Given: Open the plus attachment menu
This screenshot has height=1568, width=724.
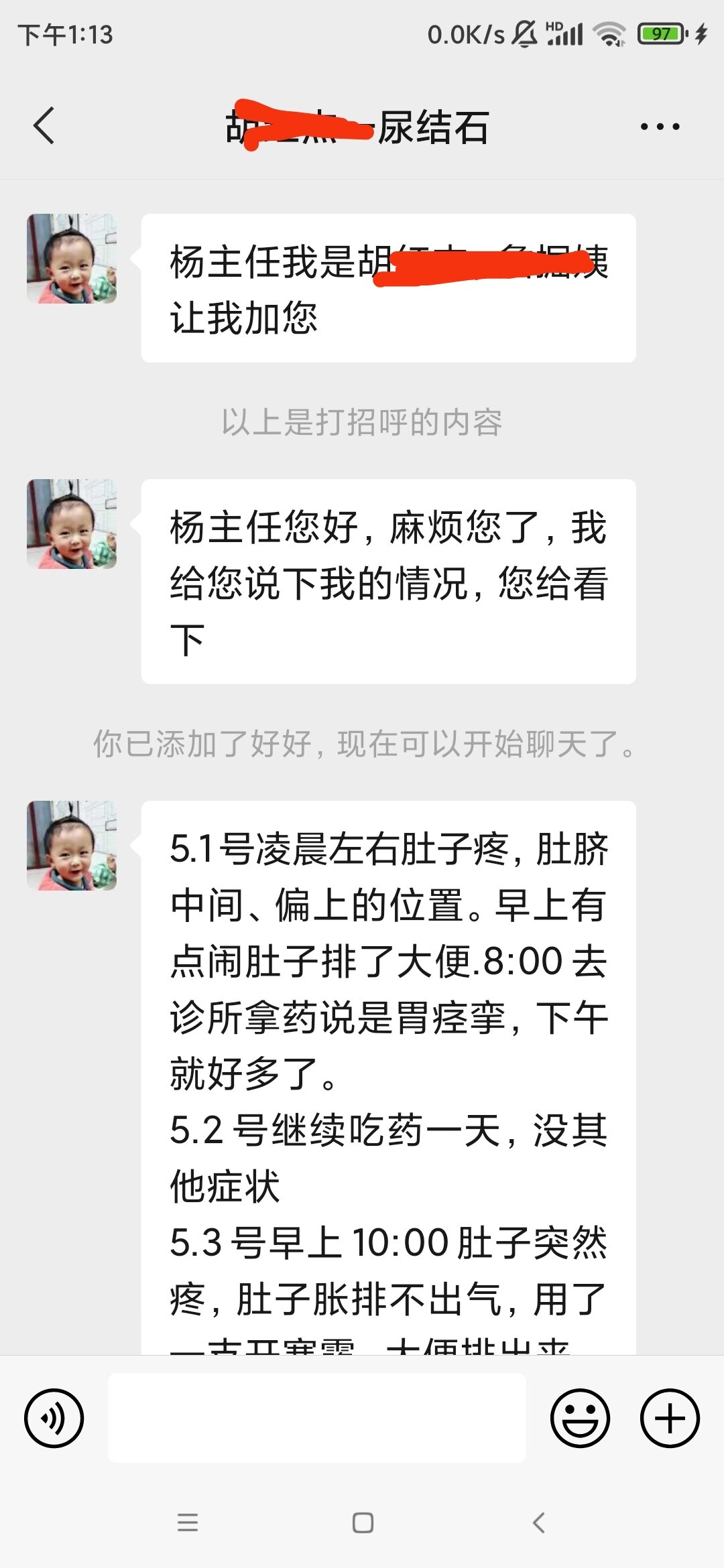Looking at the screenshot, I should pyautogui.click(x=670, y=1418).
